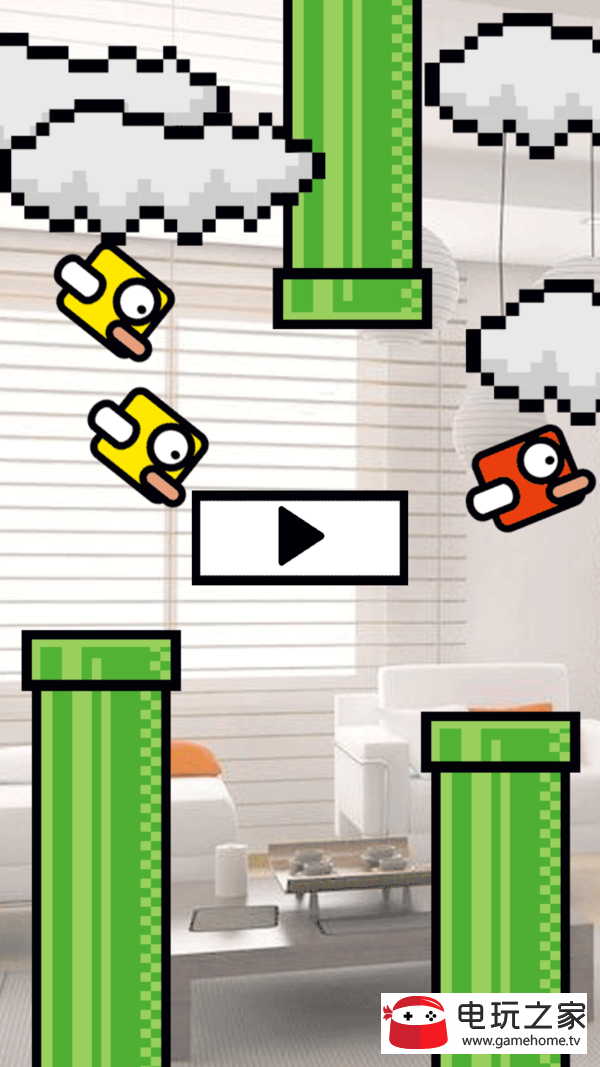Screen dimensions: 600x1067
Task: Start the game with the play button
Action: (x=300, y=538)
